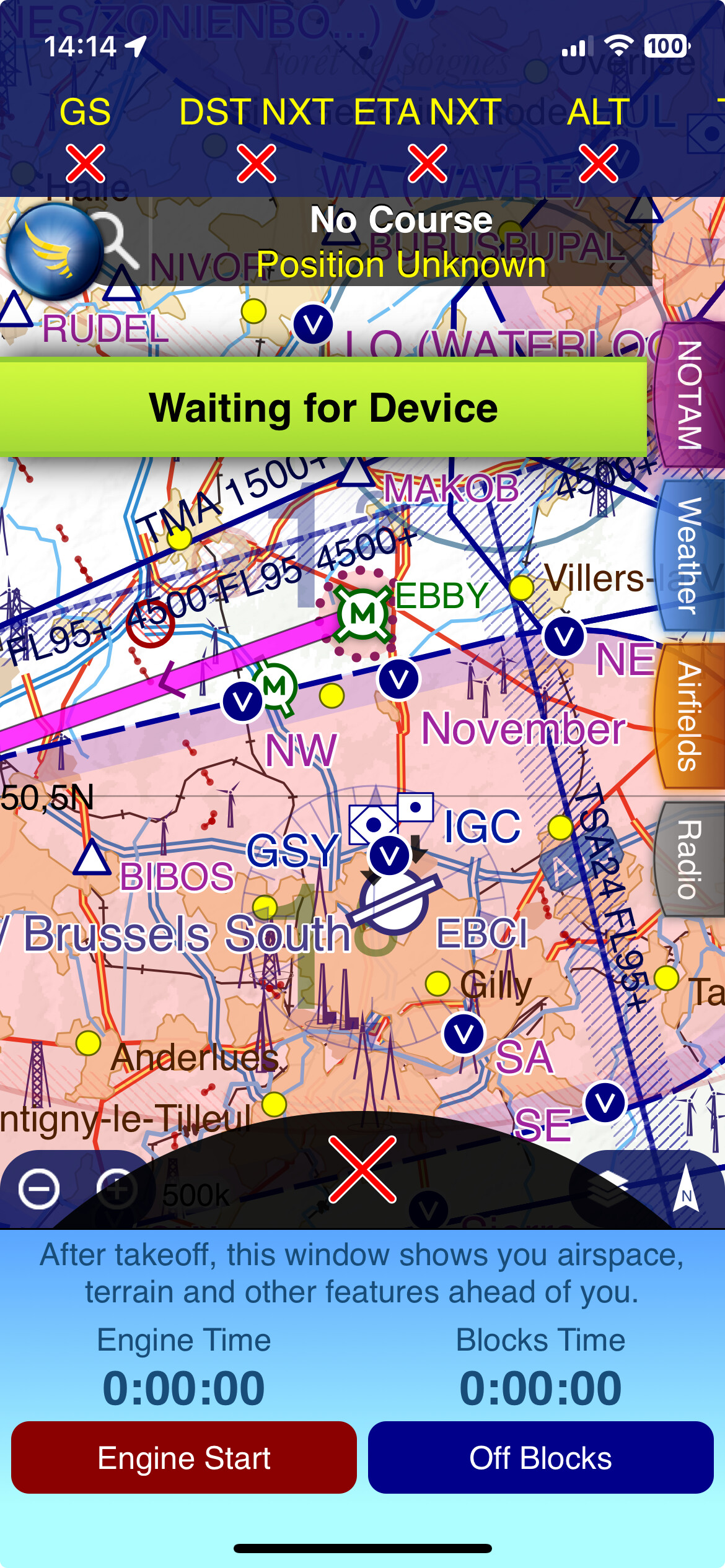725x1568 pixels.
Task: Open the Weather side tab
Action: [690, 555]
